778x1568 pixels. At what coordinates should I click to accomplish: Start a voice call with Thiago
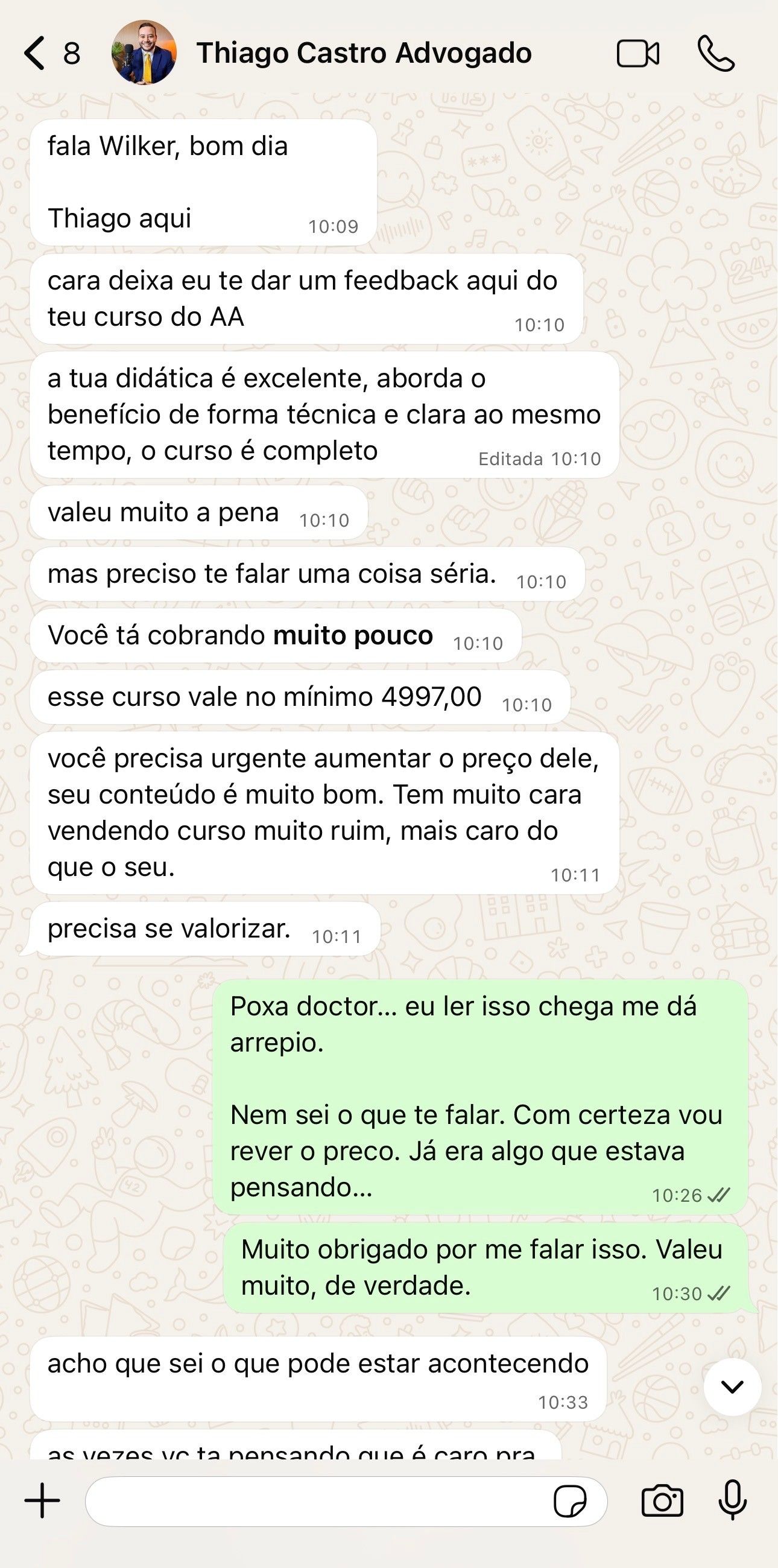(716, 54)
